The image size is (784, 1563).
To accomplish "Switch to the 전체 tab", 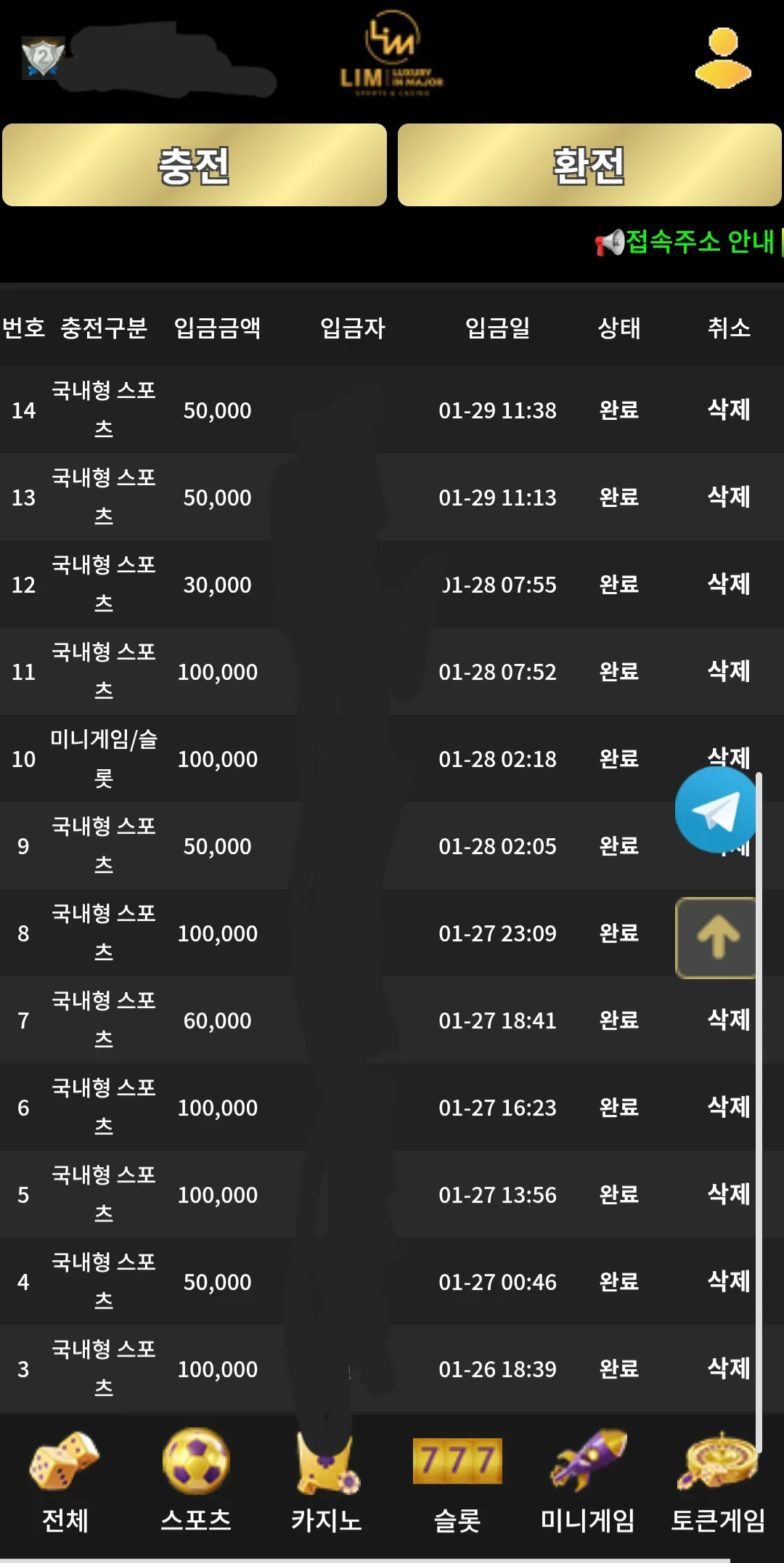I will coord(65,1482).
